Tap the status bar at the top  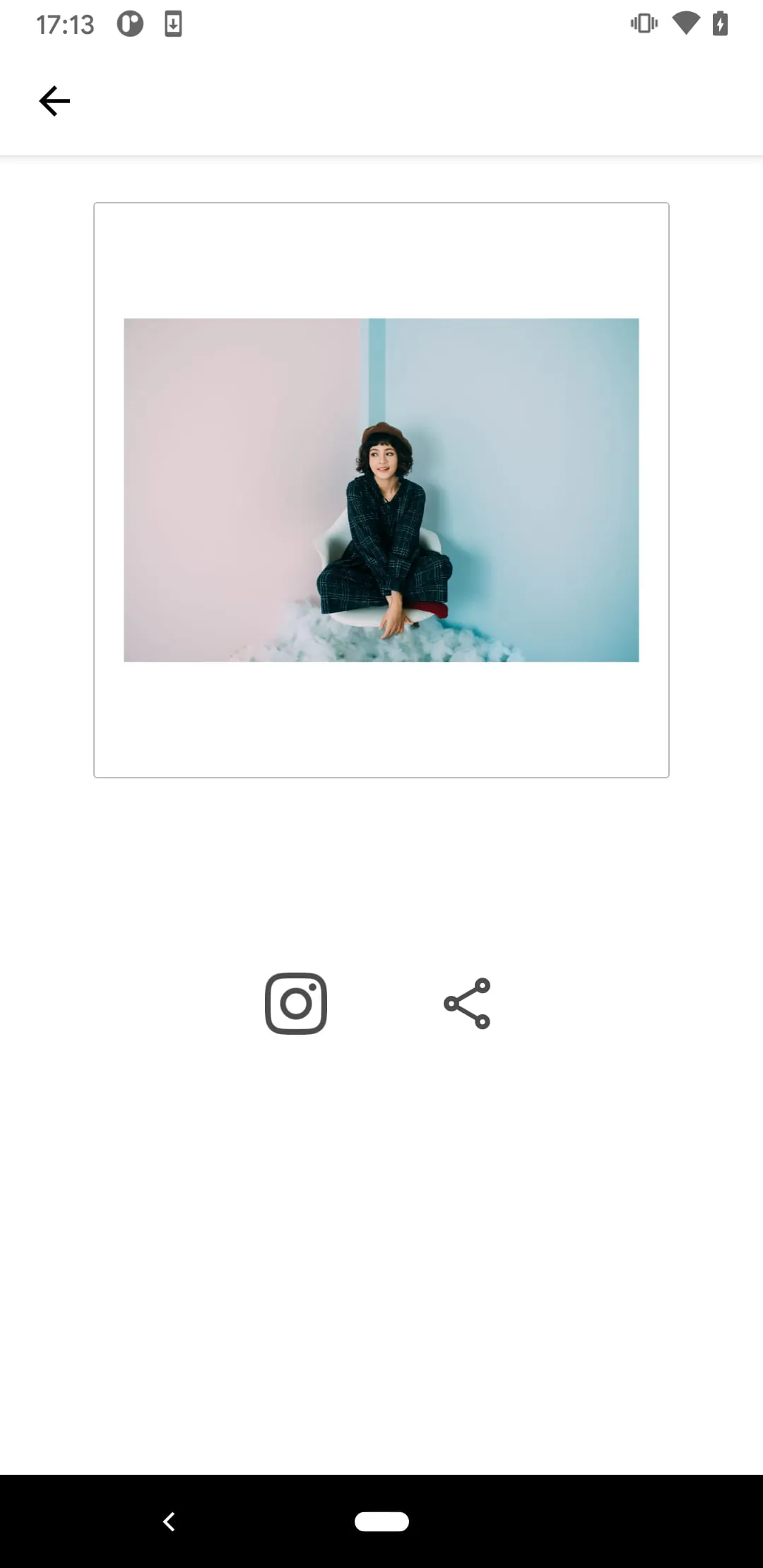coord(381,23)
